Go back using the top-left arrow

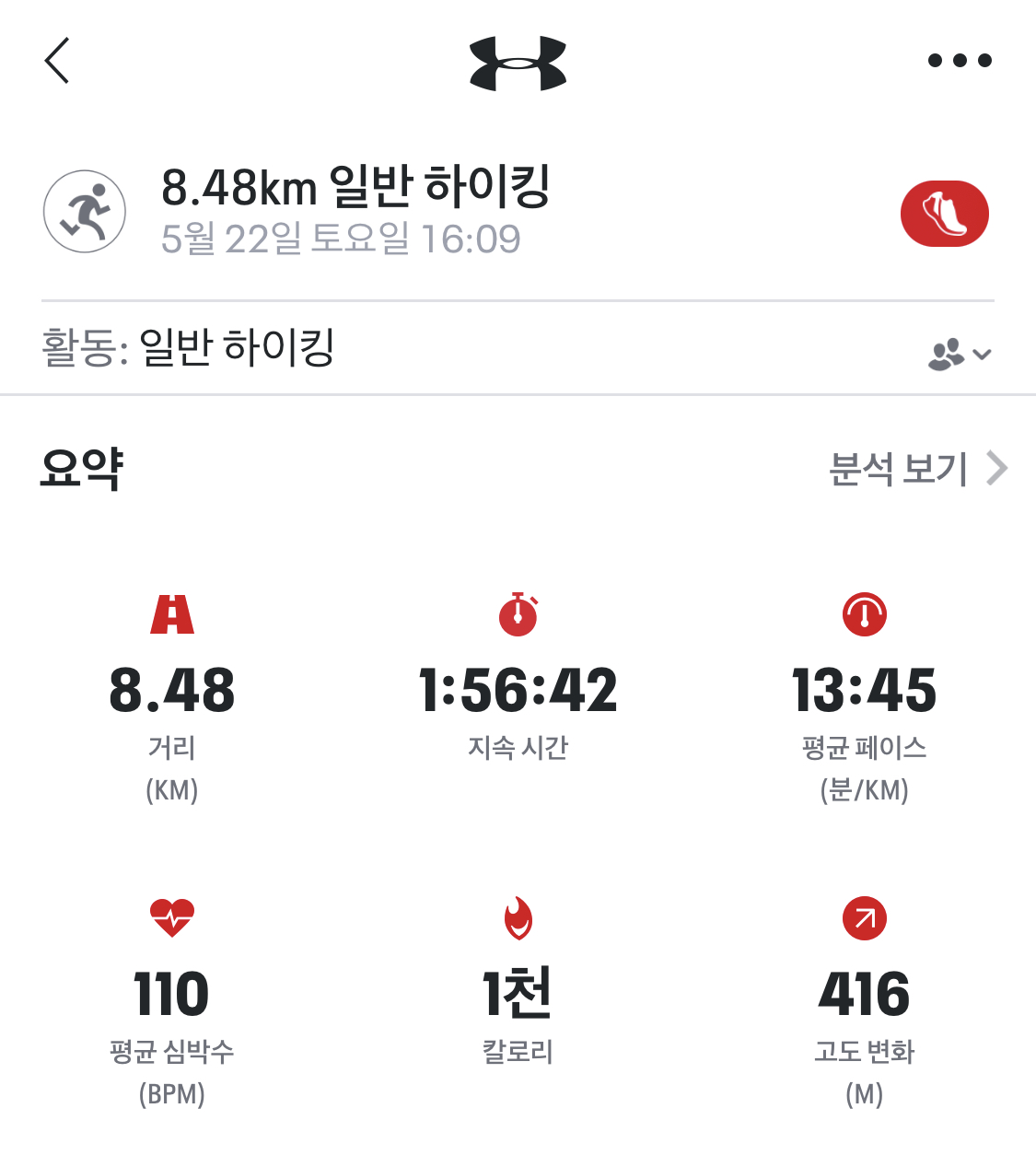pos(57,61)
